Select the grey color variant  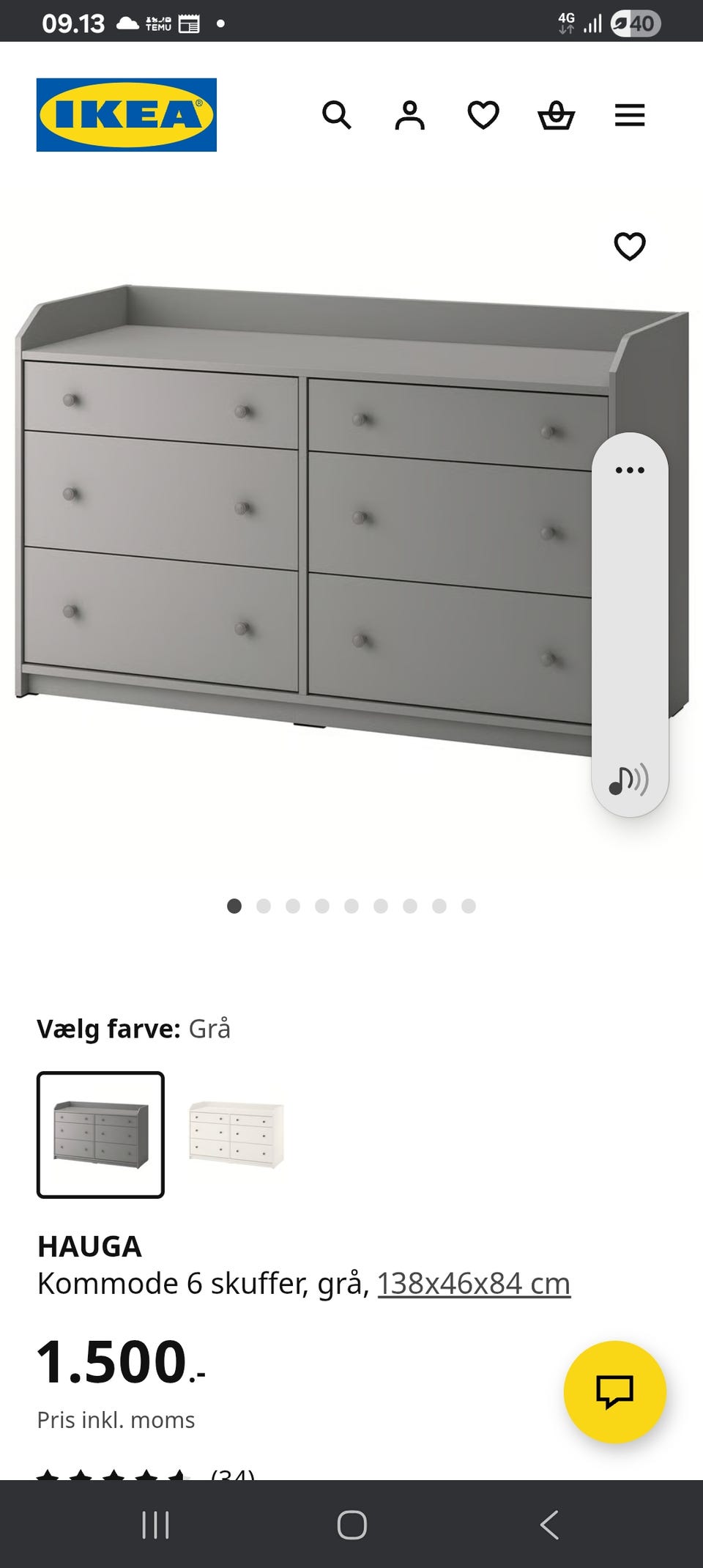click(101, 1134)
